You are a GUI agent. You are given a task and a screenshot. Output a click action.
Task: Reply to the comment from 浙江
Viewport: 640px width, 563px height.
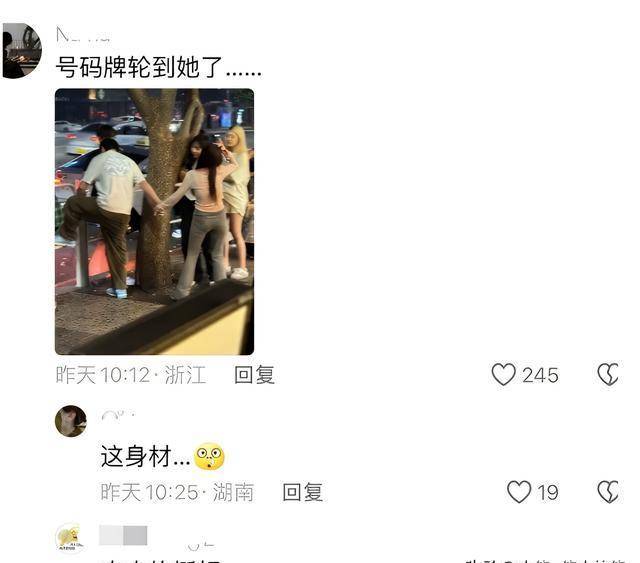click(254, 375)
